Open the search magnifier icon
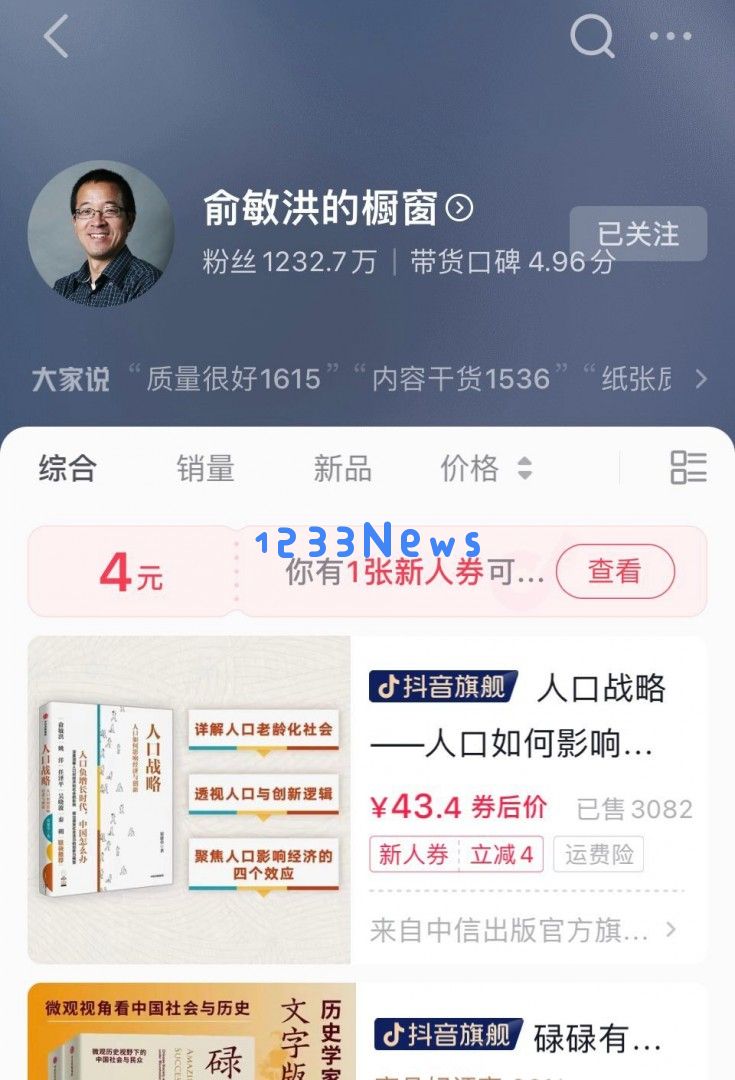The height and width of the screenshot is (1080, 735). (591, 37)
